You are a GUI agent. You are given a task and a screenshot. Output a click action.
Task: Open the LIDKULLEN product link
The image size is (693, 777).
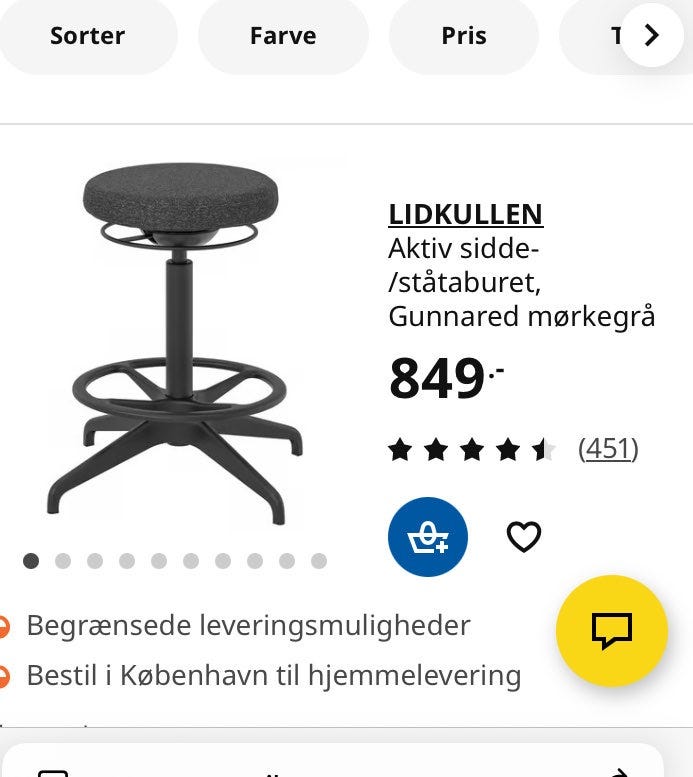465,214
